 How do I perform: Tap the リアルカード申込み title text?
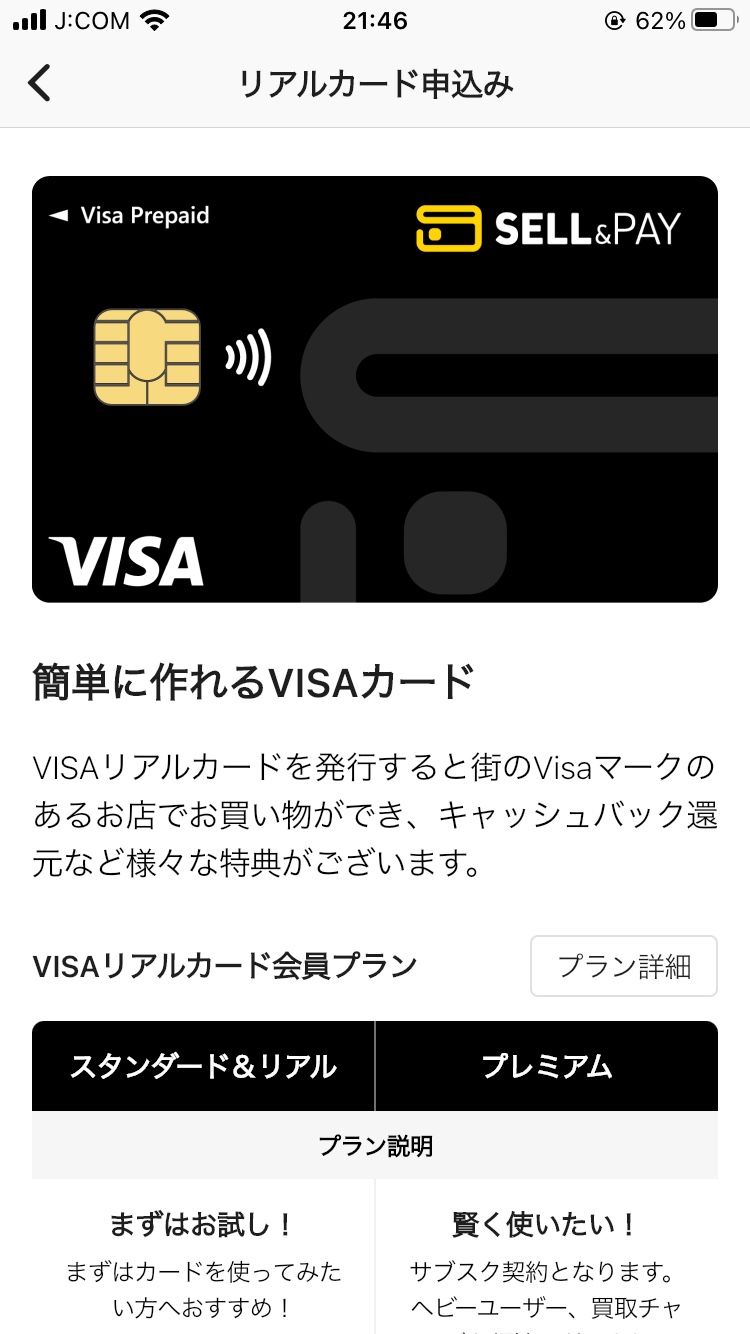click(x=375, y=84)
